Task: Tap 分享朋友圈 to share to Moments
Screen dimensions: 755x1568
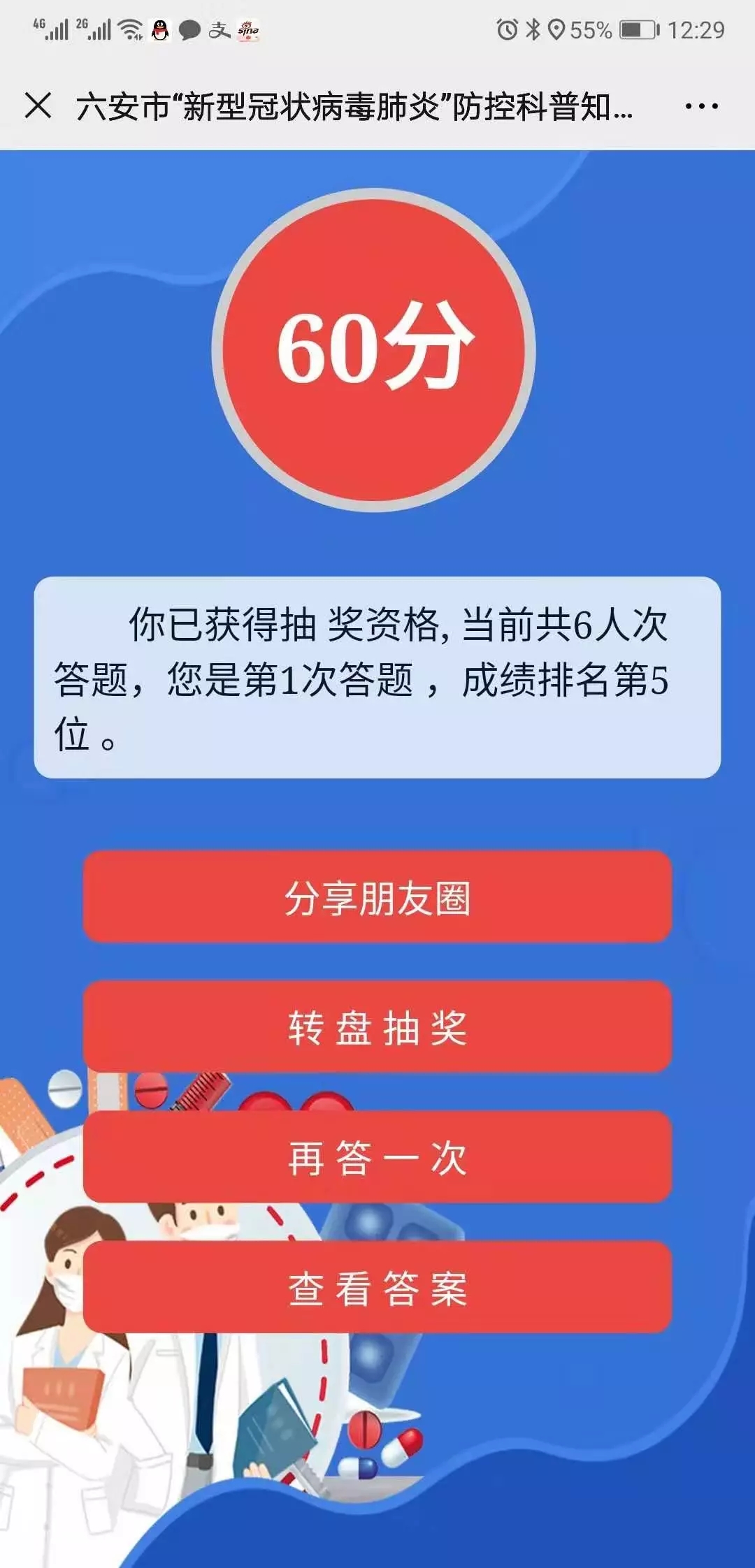Action: [377, 897]
